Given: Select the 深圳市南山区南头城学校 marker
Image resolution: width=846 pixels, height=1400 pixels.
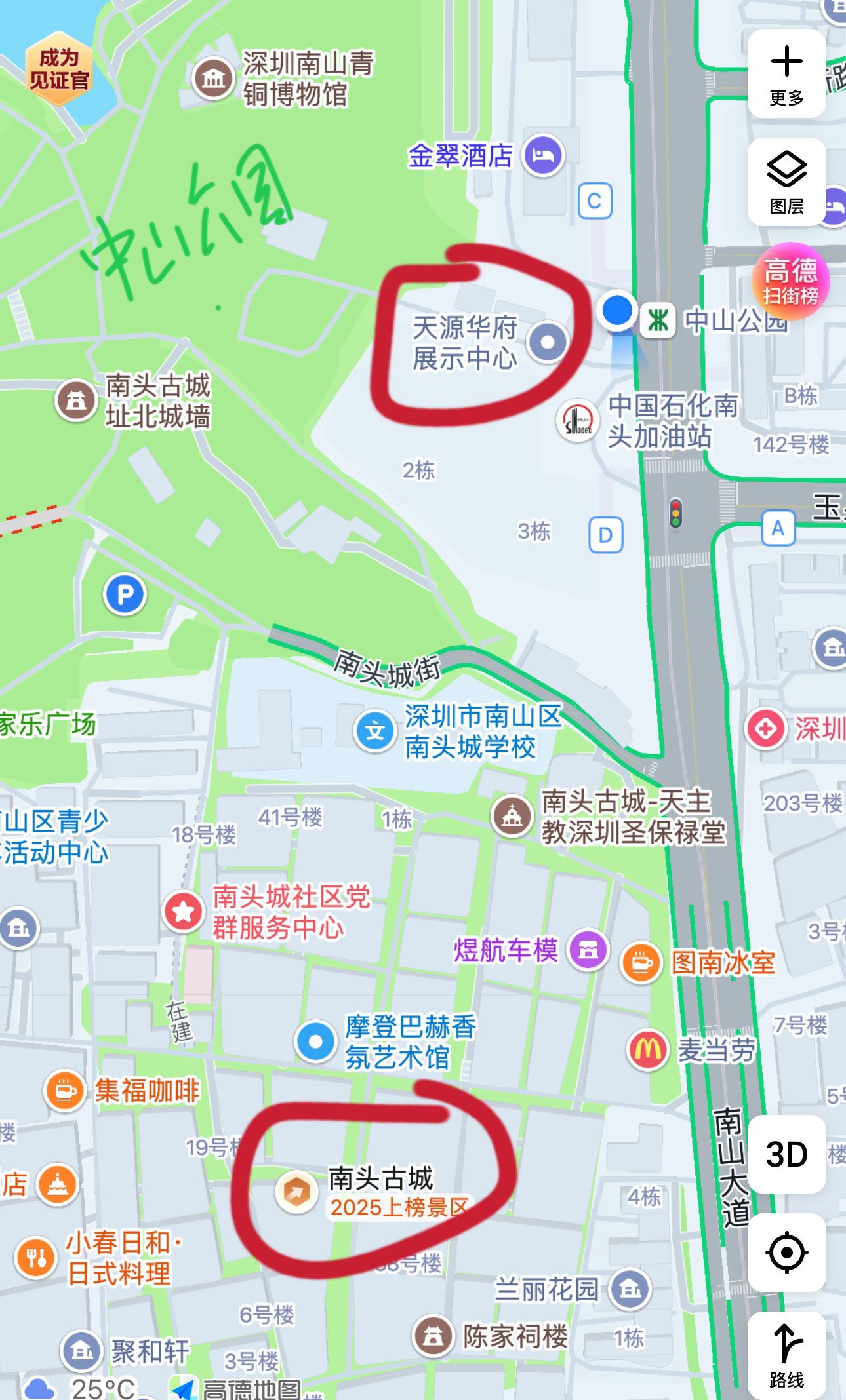Looking at the screenshot, I should (374, 731).
